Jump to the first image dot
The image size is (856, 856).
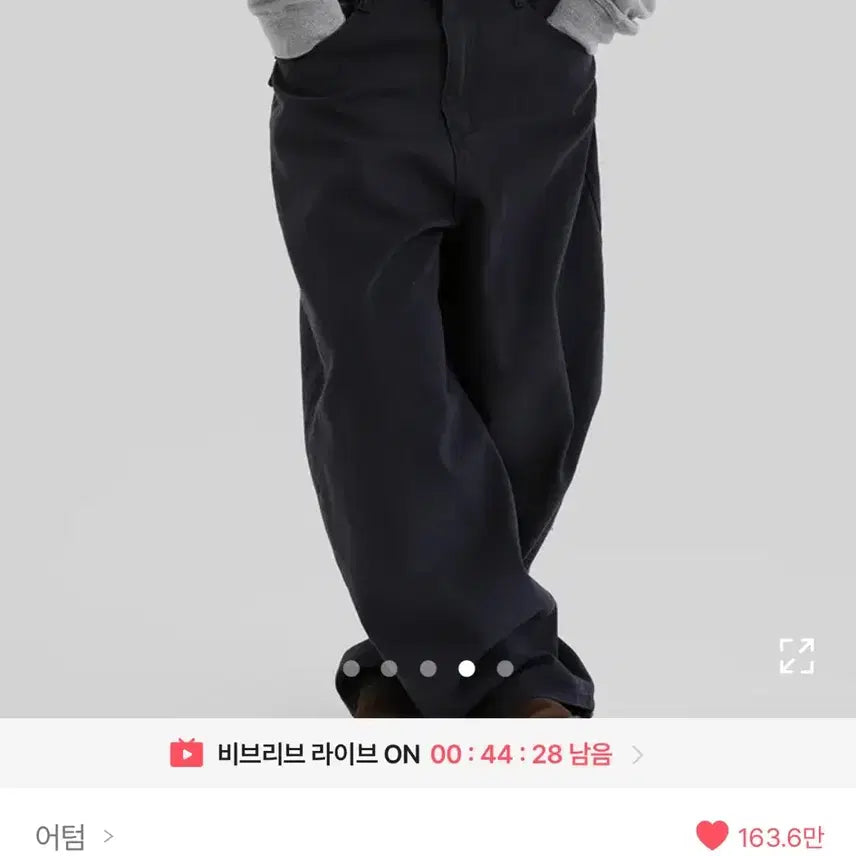click(x=351, y=669)
